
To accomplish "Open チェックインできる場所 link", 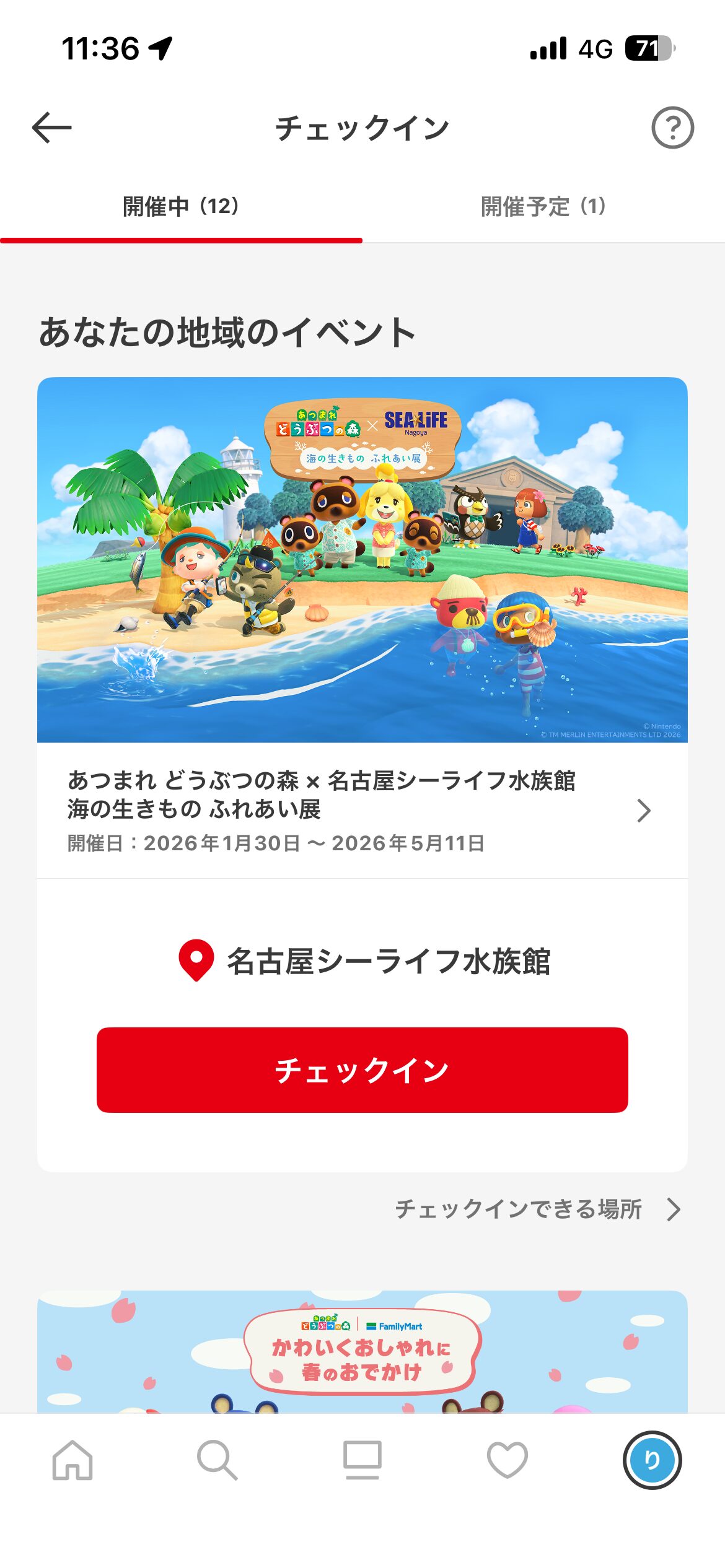I will 537,1209.
